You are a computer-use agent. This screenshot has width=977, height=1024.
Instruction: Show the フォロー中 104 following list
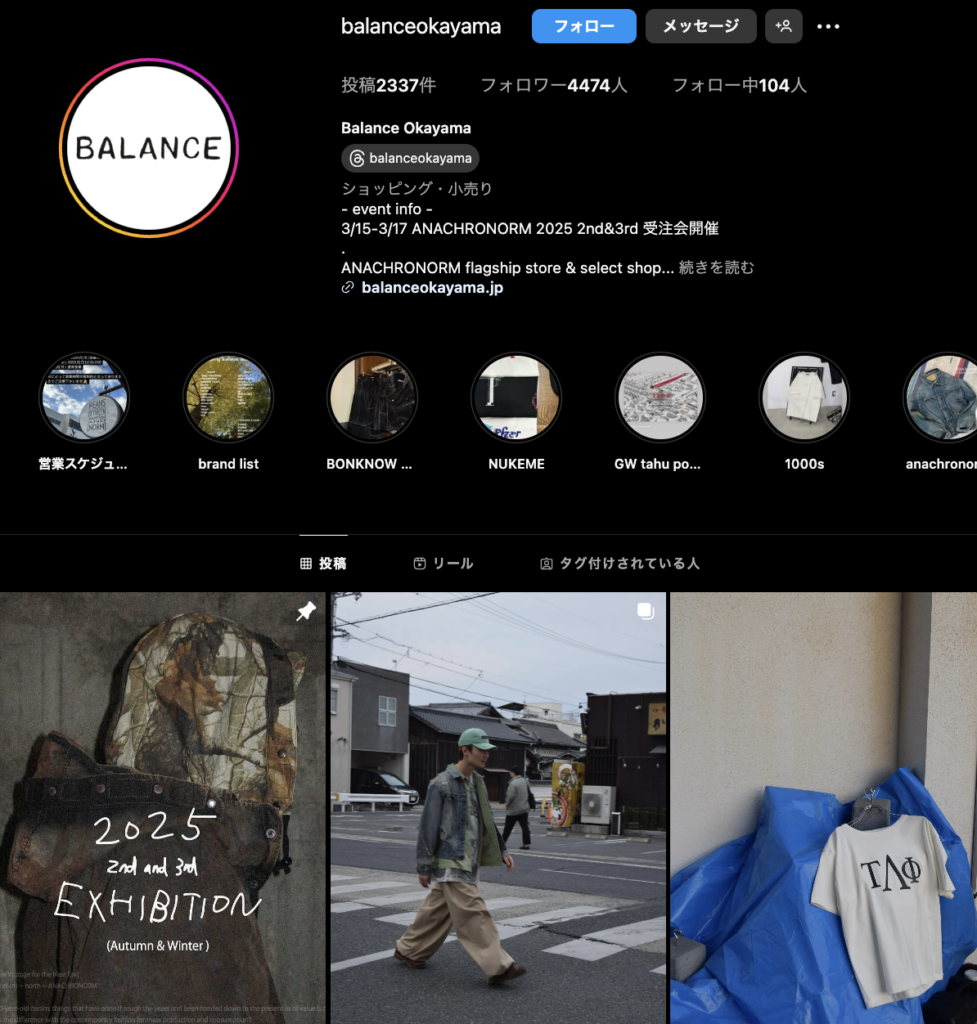[739, 85]
